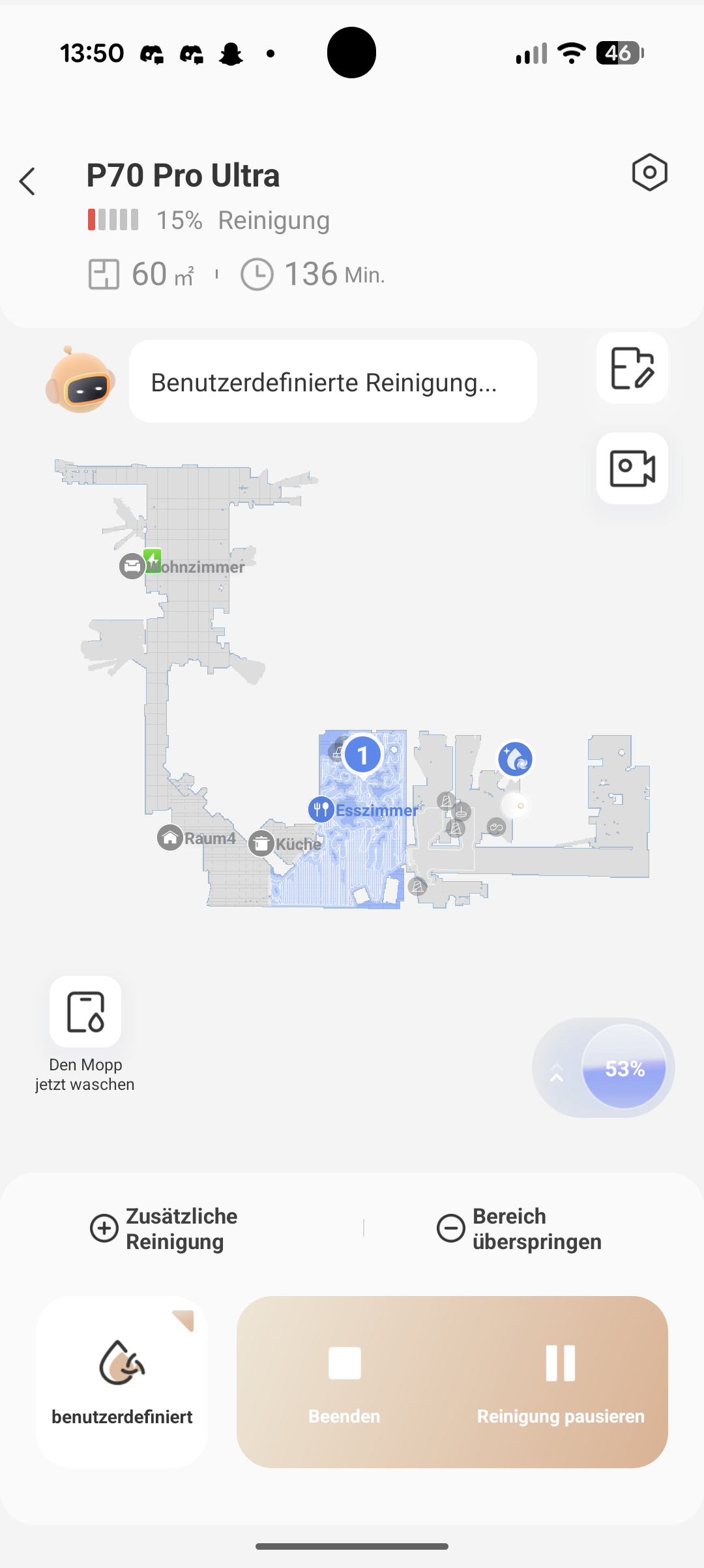The width and height of the screenshot is (704, 1568).
Task: Open the live camera video icon
Action: coord(632,468)
